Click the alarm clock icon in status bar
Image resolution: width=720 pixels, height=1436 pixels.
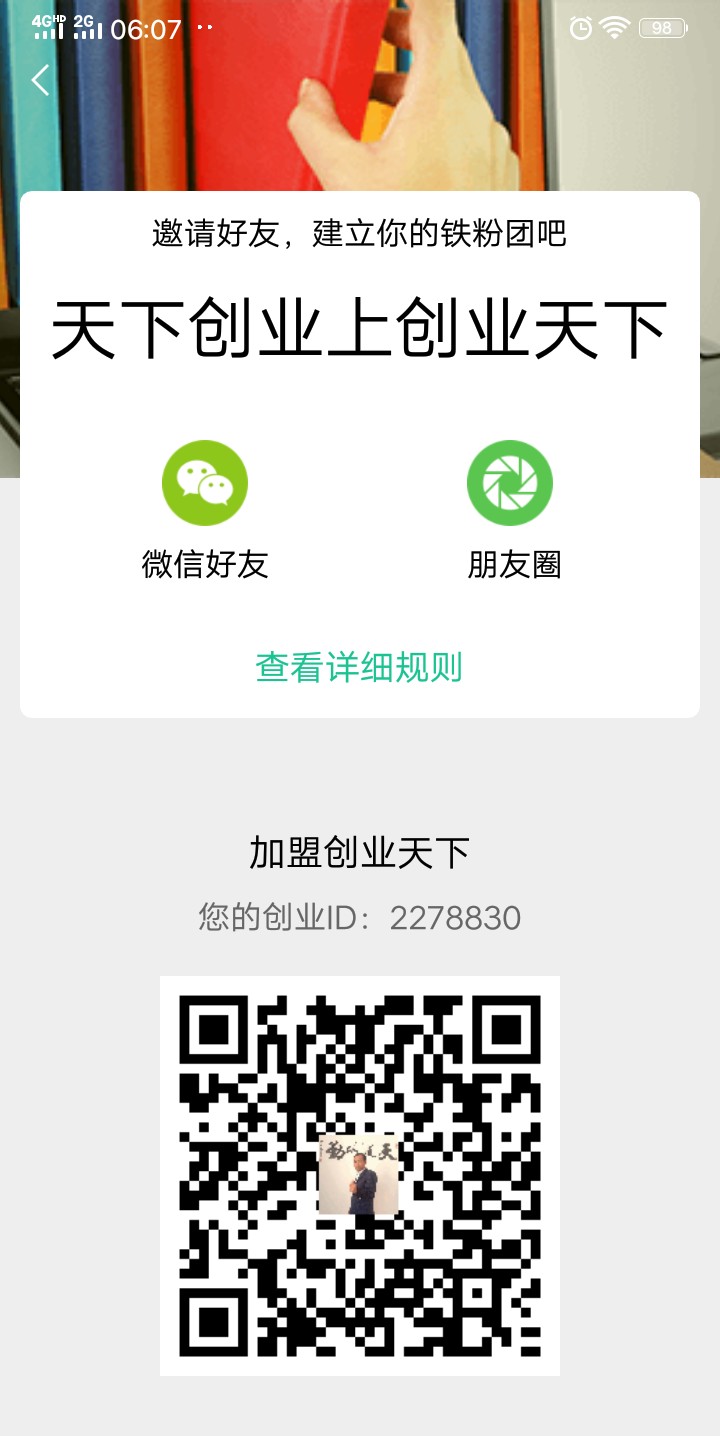(583, 29)
